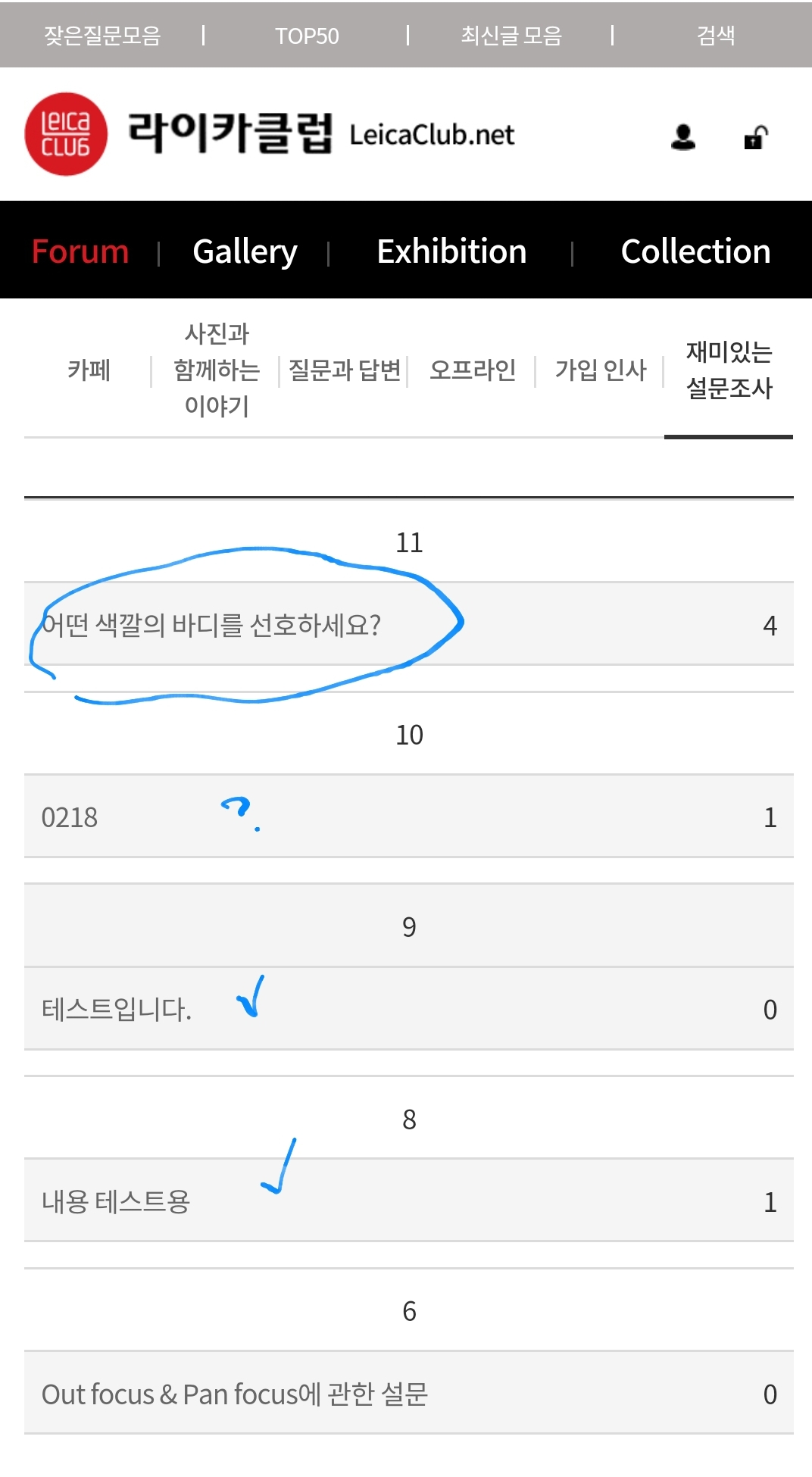Image resolution: width=812 pixels, height=1477 pixels.
Task: Open the Exhibition section
Action: 451,251
